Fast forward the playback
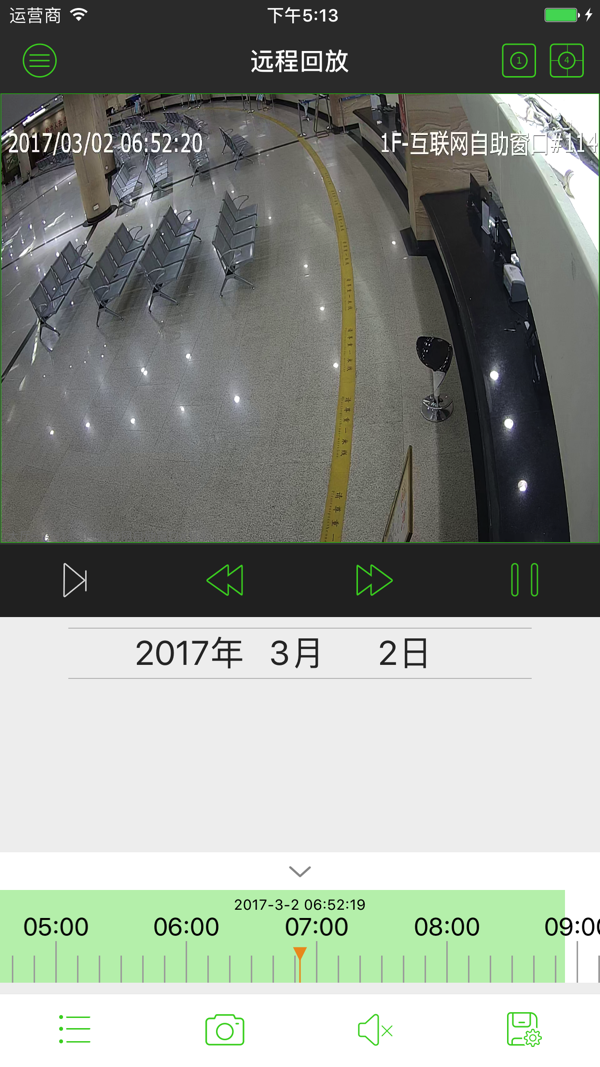Screen dimensions: 600x1067 click(374, 580)
